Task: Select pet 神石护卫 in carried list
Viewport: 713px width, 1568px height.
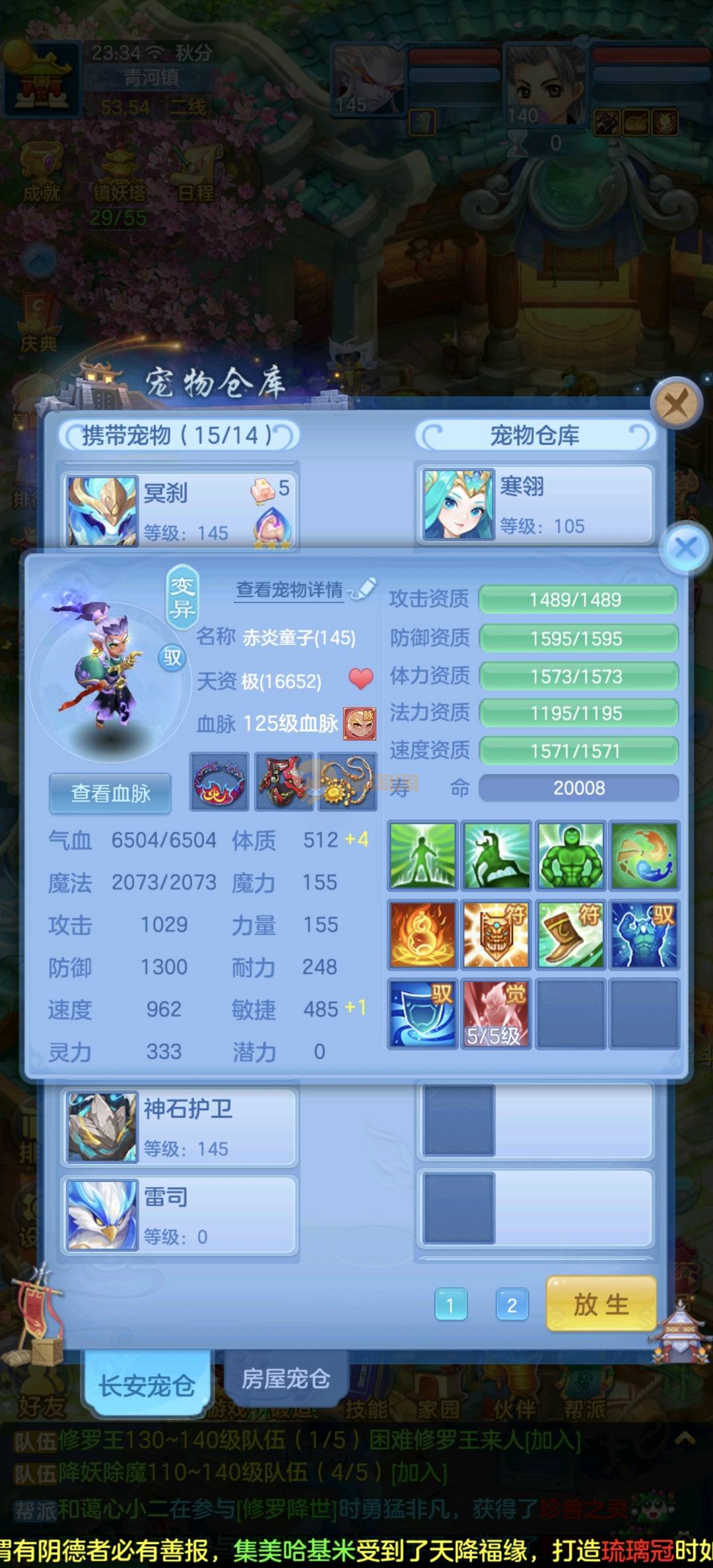Action: [x=180, y=1127]
